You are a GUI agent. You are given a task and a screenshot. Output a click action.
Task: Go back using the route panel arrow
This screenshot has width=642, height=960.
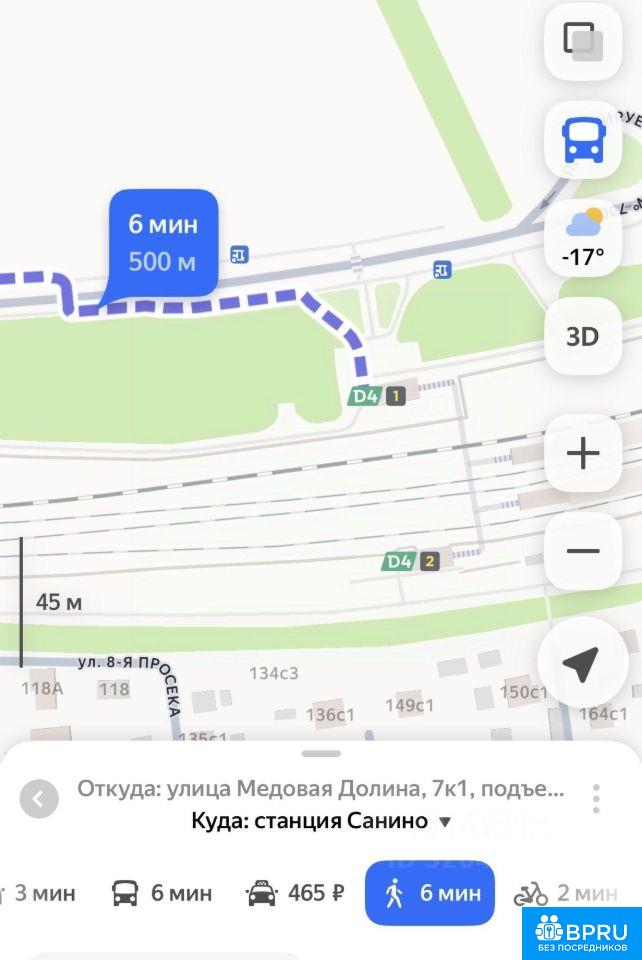39,798
